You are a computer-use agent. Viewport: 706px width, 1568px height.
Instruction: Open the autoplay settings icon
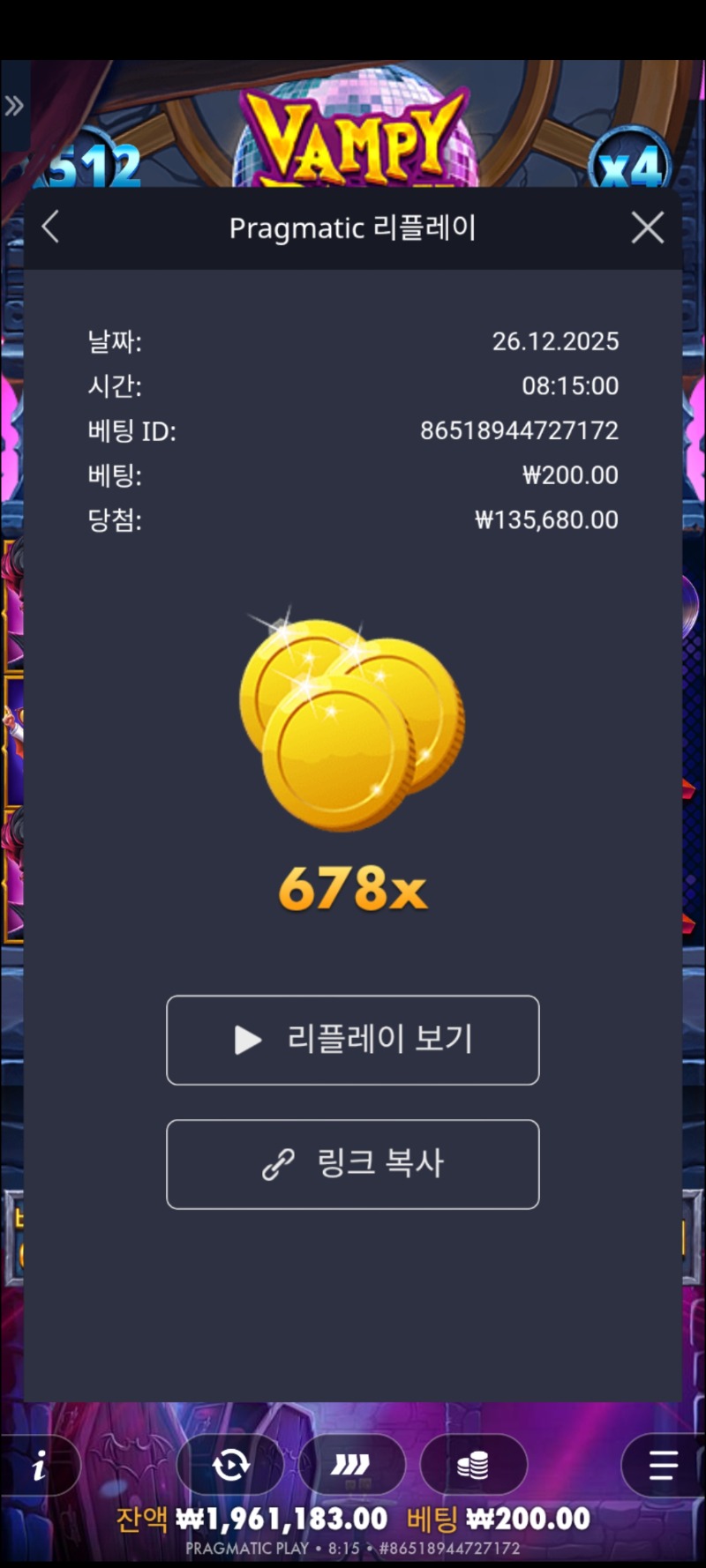coord(231,1466)
